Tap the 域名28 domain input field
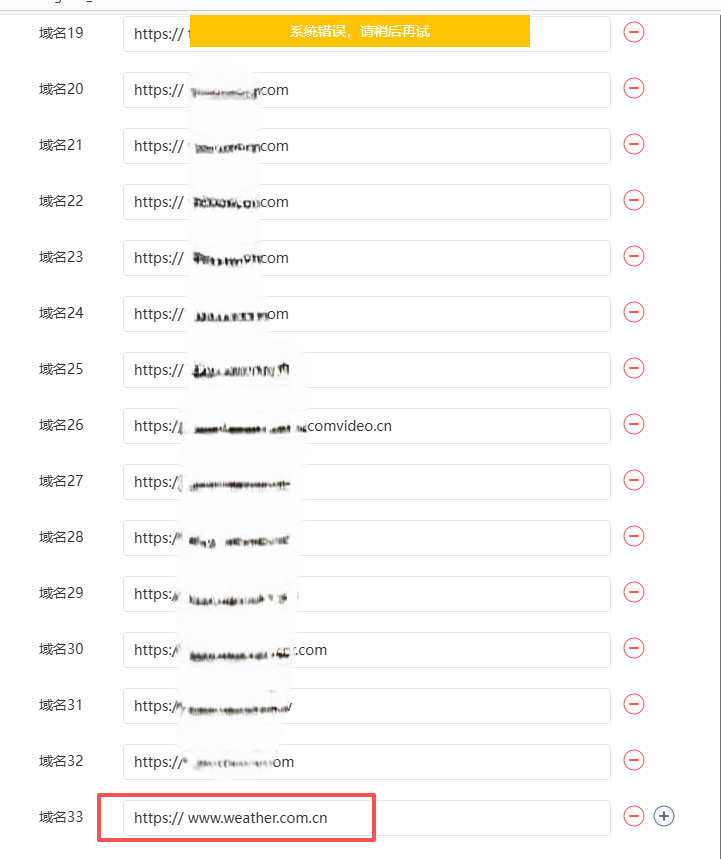This screenshot has height=859, width=721. (x=367, y=538)
